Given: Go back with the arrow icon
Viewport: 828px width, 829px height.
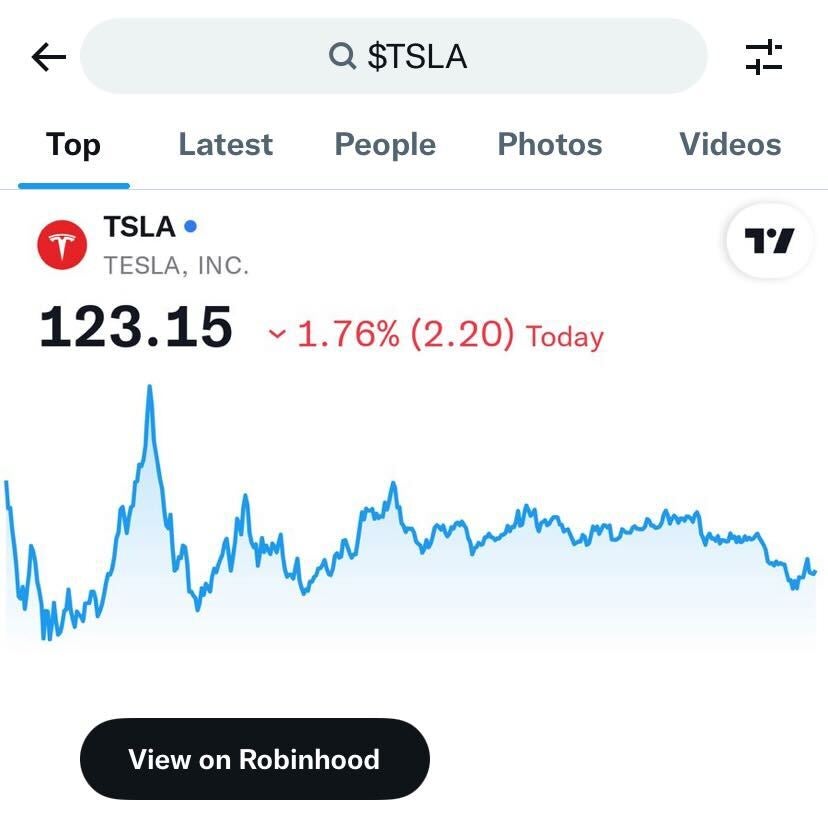Looking at the screenshot, I should tap(48, 57).
